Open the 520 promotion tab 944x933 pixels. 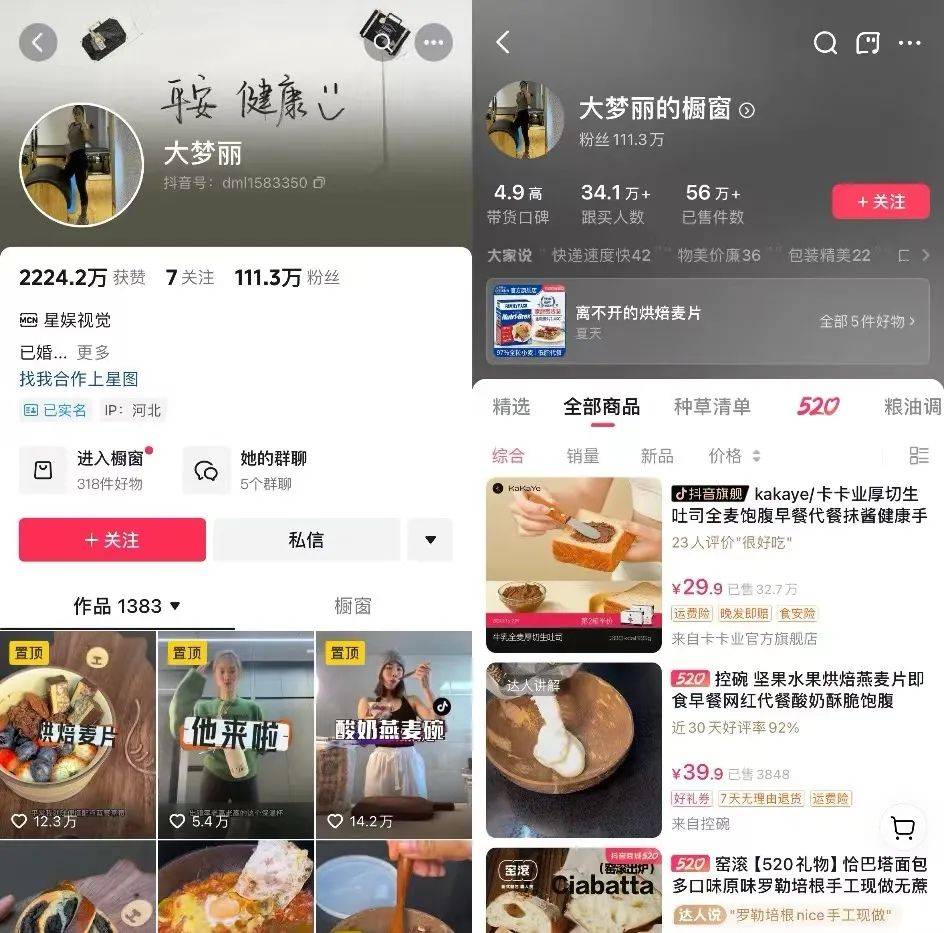[817, 406]
